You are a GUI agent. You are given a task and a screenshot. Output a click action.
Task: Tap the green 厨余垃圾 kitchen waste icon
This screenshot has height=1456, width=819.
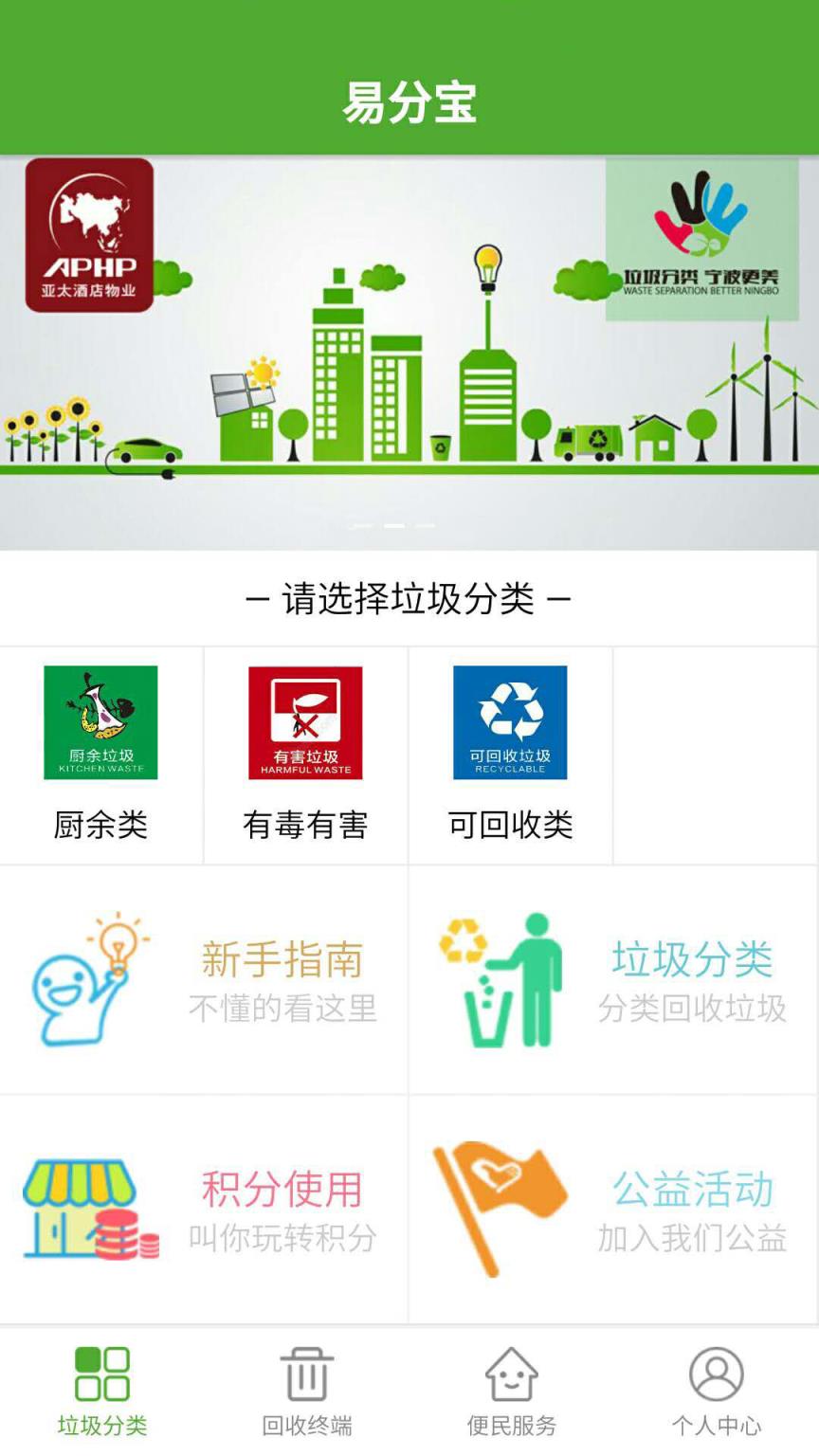coord(101,722)
